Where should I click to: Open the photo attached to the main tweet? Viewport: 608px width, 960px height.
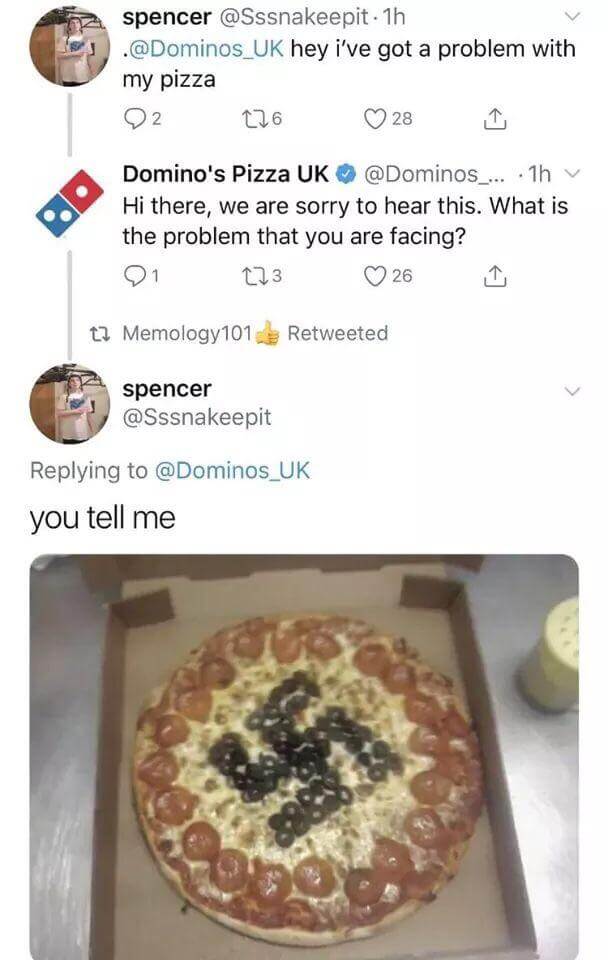[304, 755]
